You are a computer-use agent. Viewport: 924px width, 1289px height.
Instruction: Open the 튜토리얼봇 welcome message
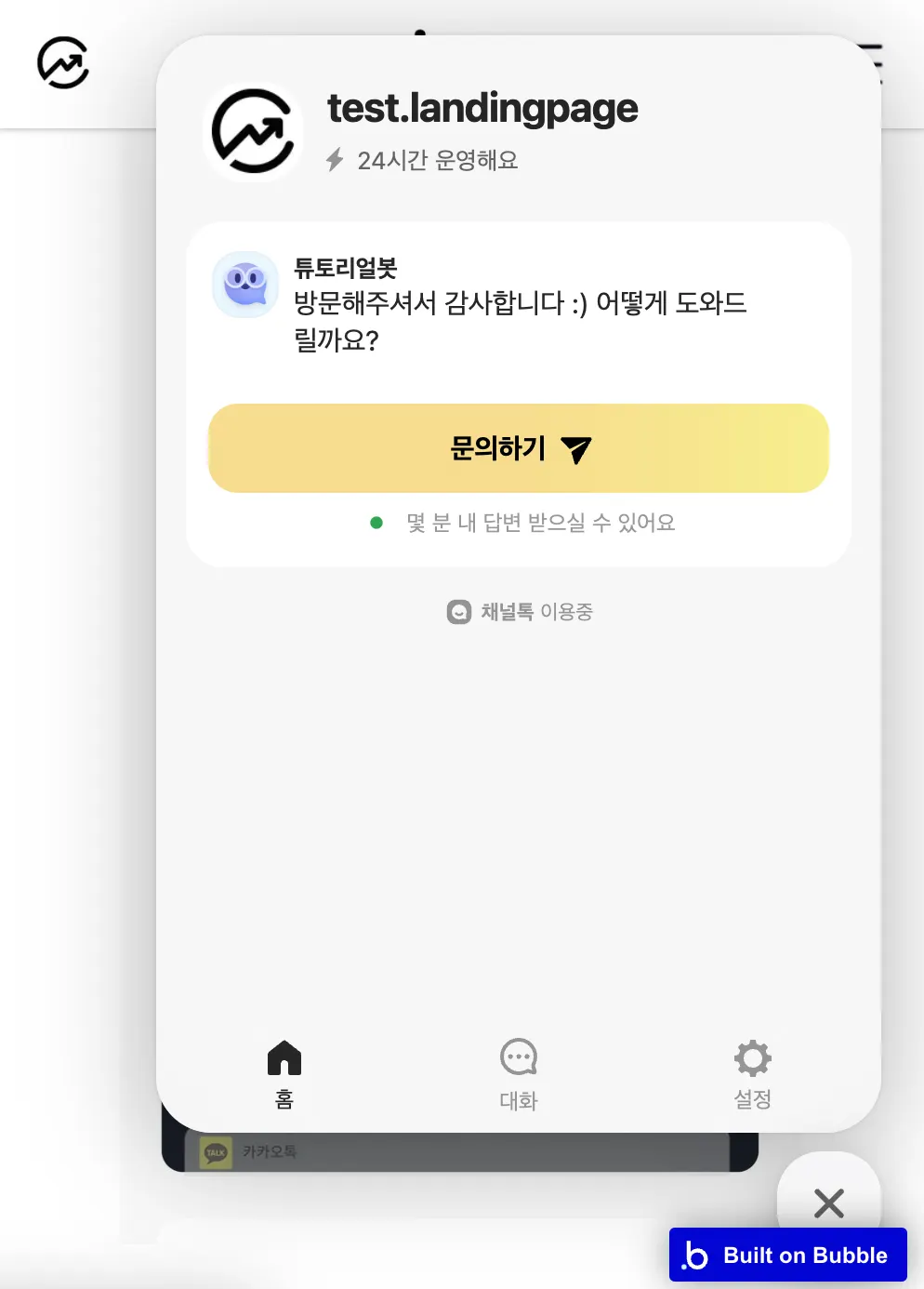518,305
